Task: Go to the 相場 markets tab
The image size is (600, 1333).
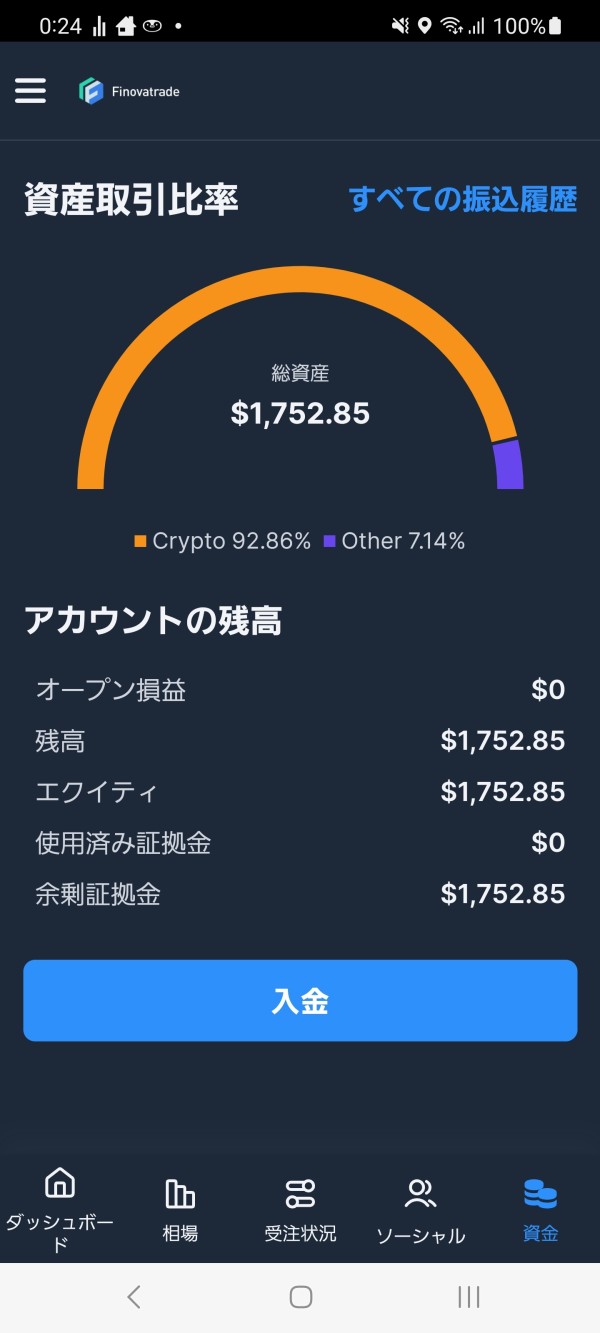Action: pos(180,1209)
